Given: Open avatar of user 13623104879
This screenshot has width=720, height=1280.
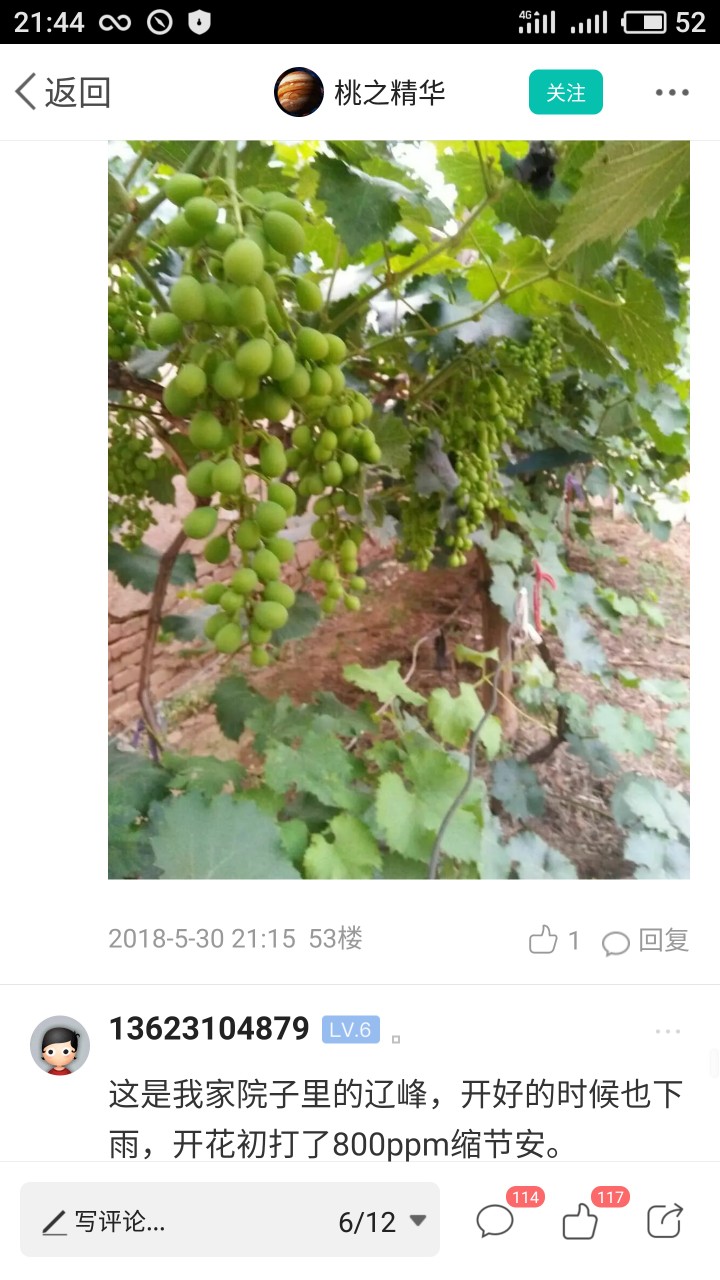Looking at the screenshot, I should pos(60,1045).
